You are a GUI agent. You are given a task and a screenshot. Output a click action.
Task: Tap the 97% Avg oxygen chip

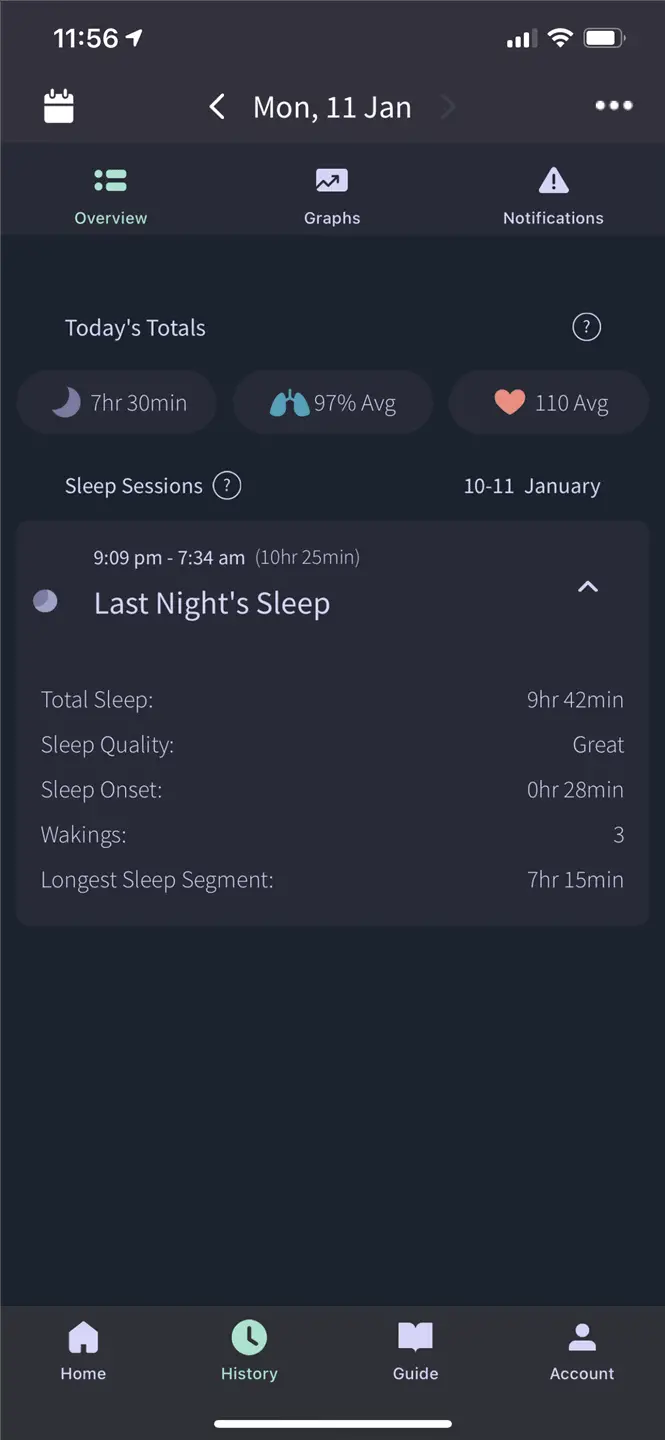point(333,403)
